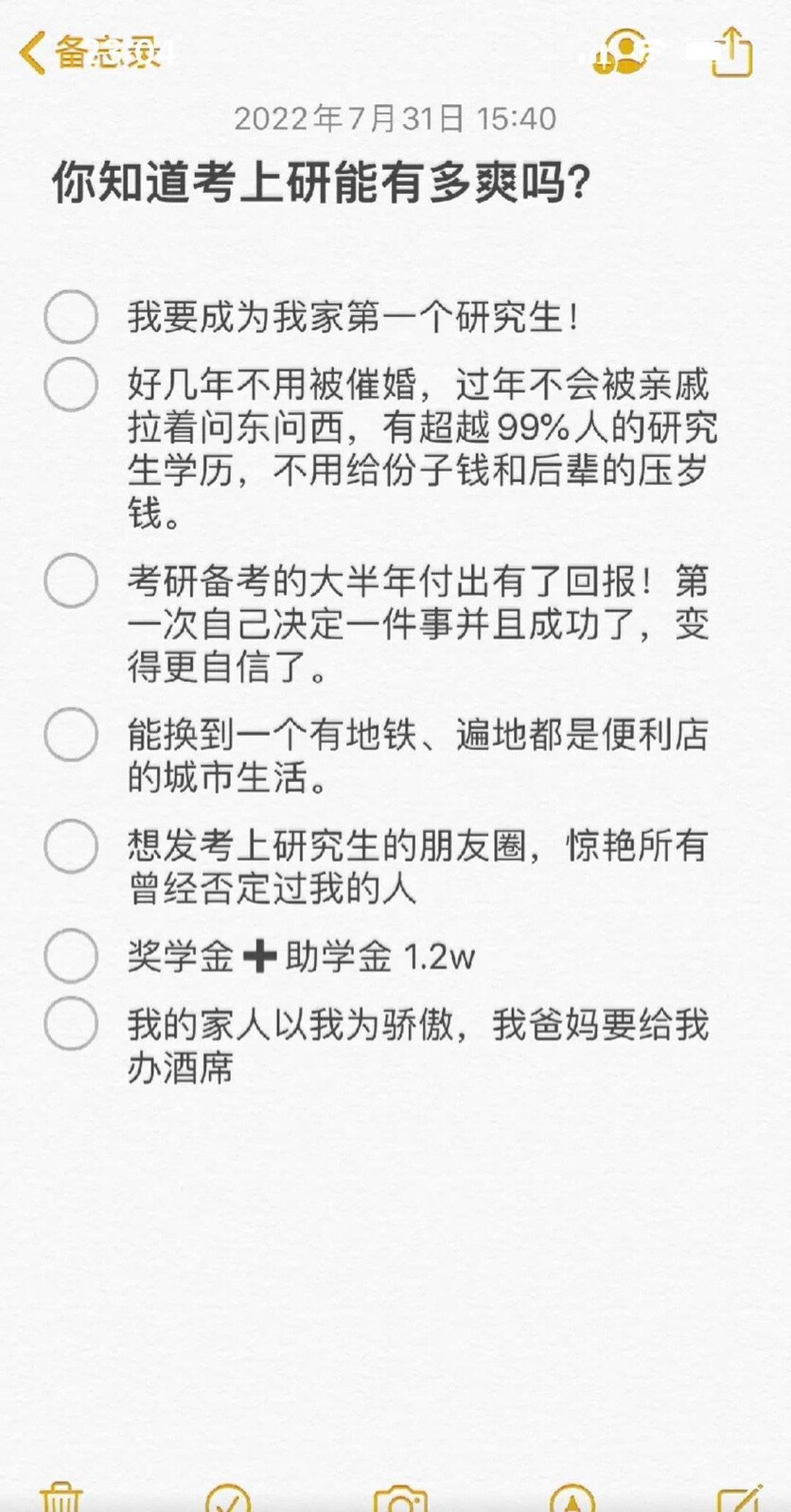The height and width of the screenshot is (1512, 791).
Task: Tap '备忘录' to return to notes list
Action: (x=104, y=54)
